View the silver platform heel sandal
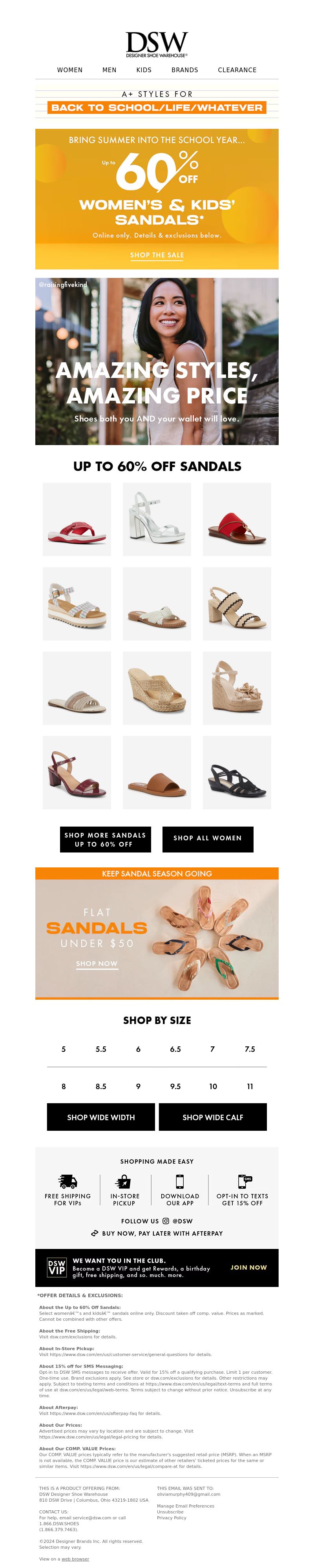 pyautogui.click(x=156, y=519)
